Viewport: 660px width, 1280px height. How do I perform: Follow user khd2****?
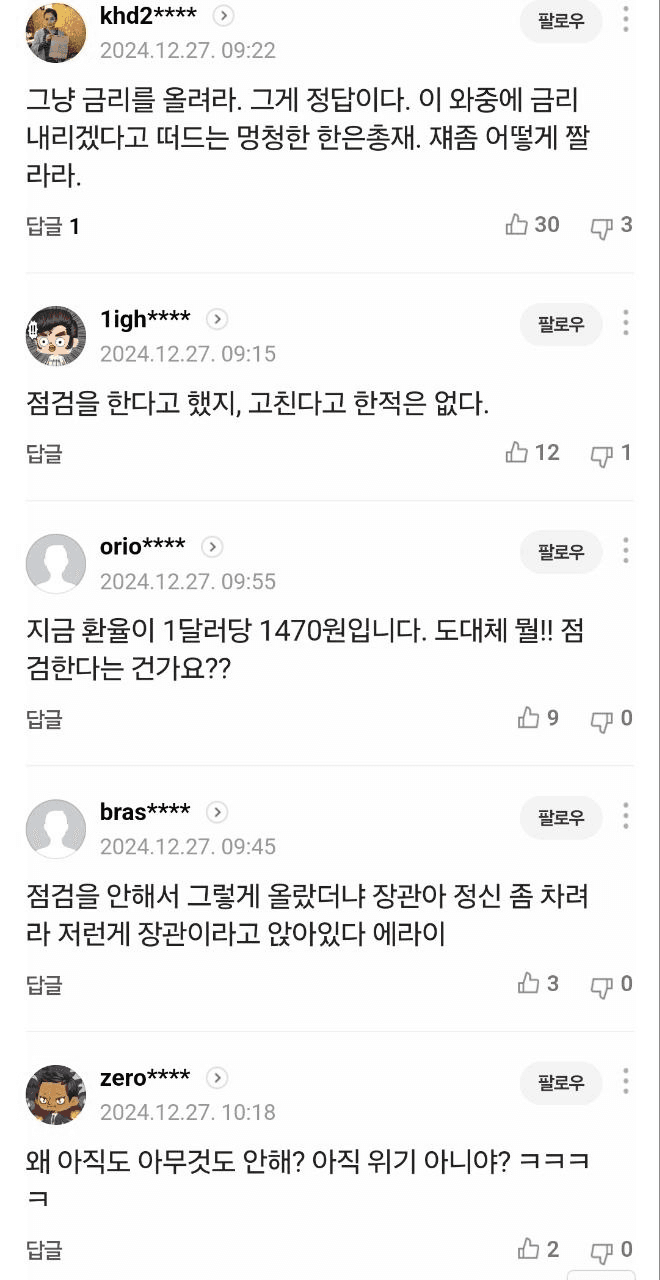click(x=561, y=22)
